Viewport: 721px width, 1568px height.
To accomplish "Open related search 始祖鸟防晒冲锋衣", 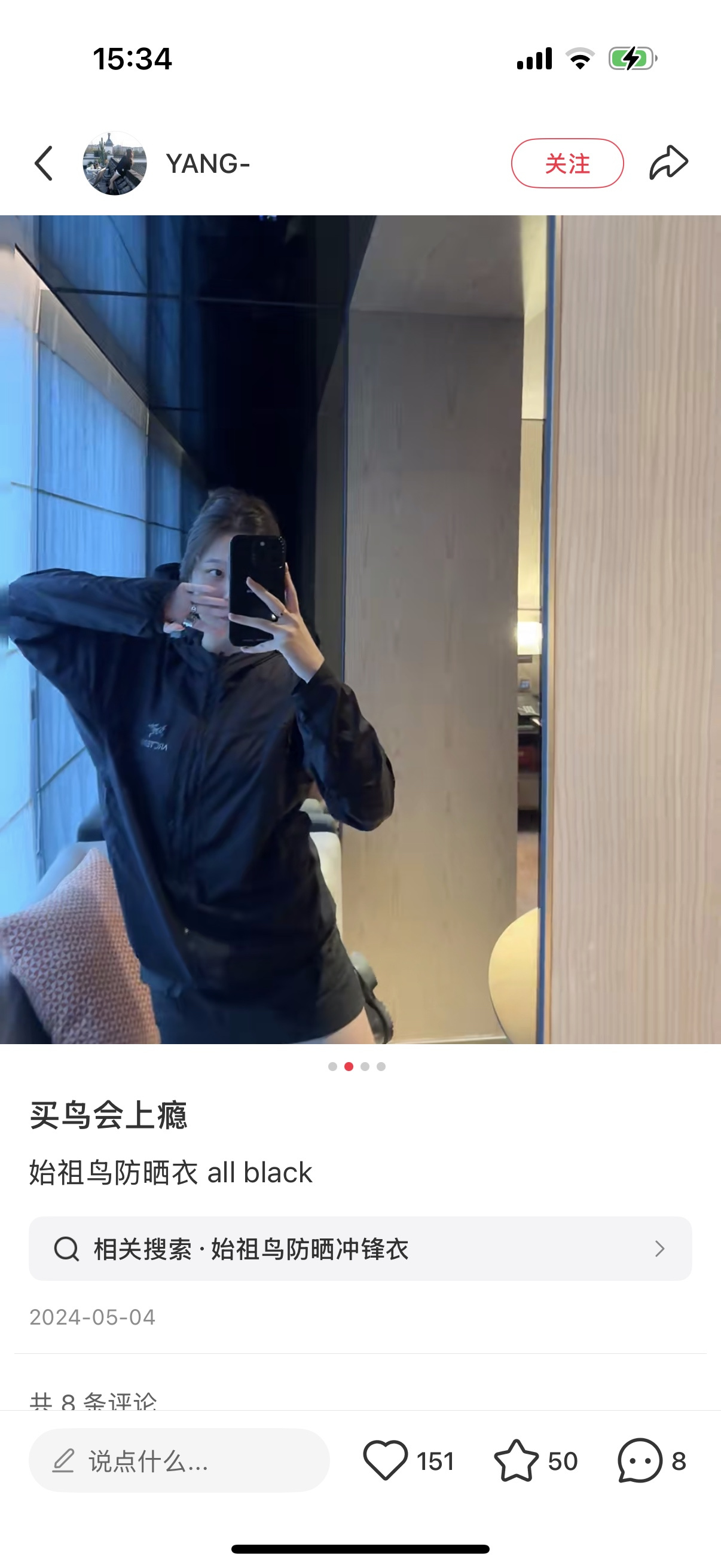I will [x=360, y=1249].
